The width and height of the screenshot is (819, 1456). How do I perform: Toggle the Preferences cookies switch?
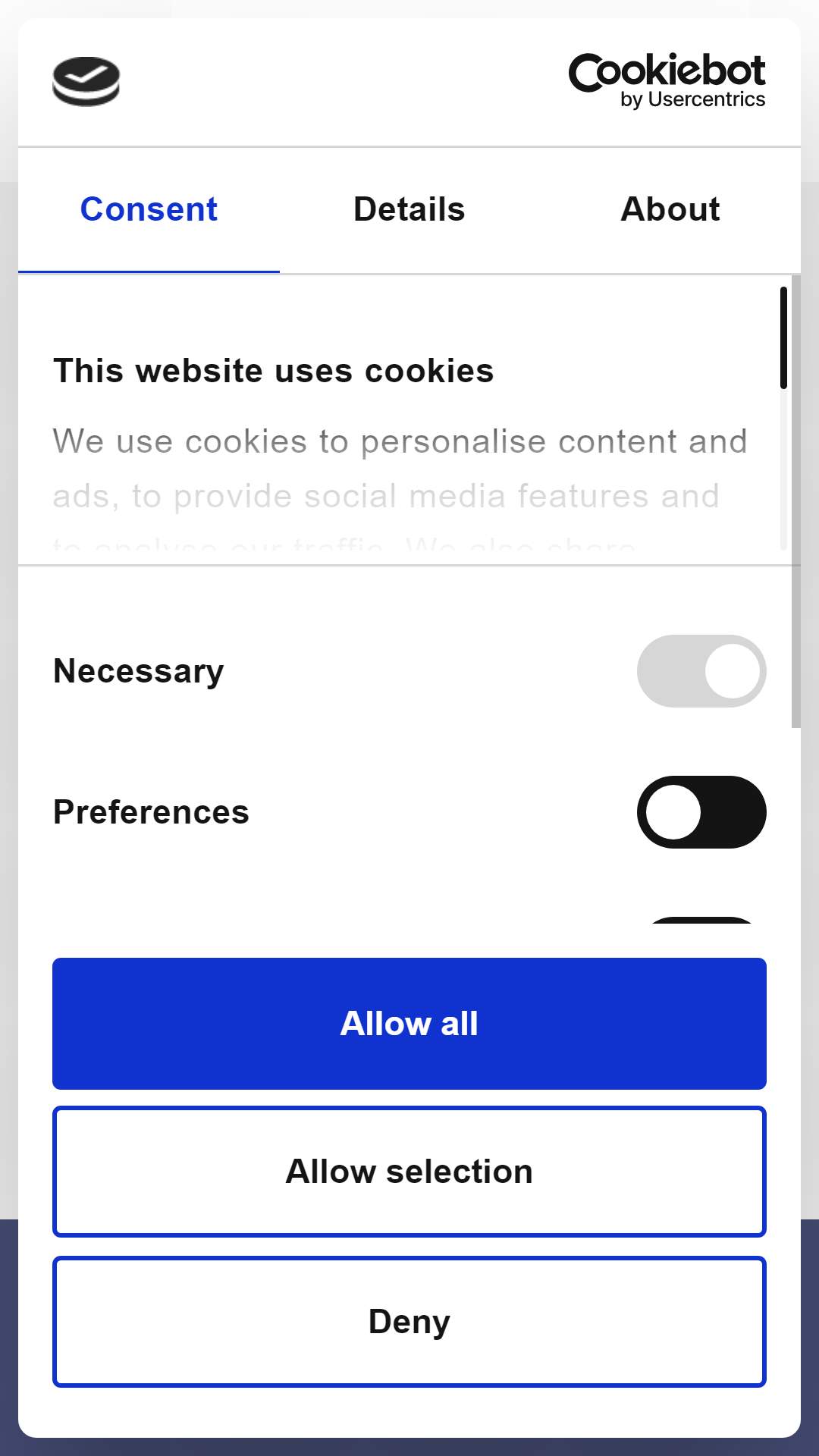[701, 812]
